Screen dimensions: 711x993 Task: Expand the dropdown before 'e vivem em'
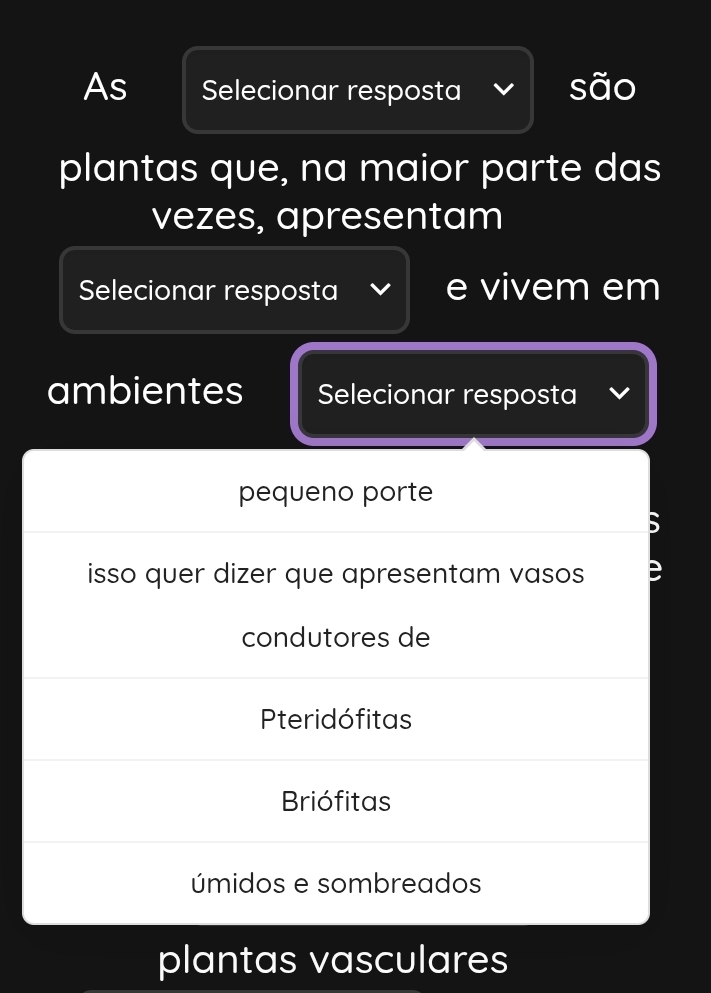pos(234,290)
